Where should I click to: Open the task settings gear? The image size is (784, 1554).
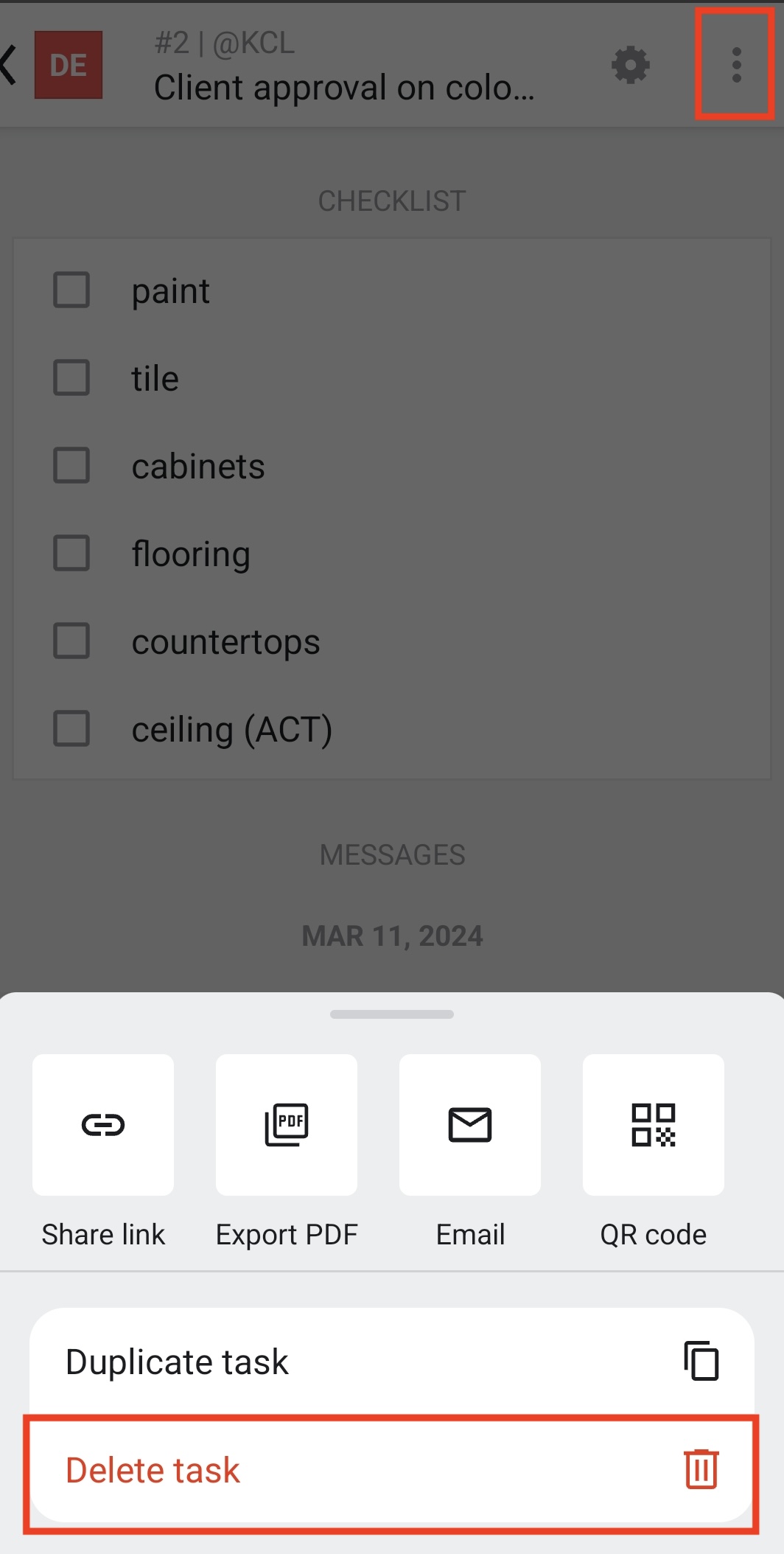630,65
